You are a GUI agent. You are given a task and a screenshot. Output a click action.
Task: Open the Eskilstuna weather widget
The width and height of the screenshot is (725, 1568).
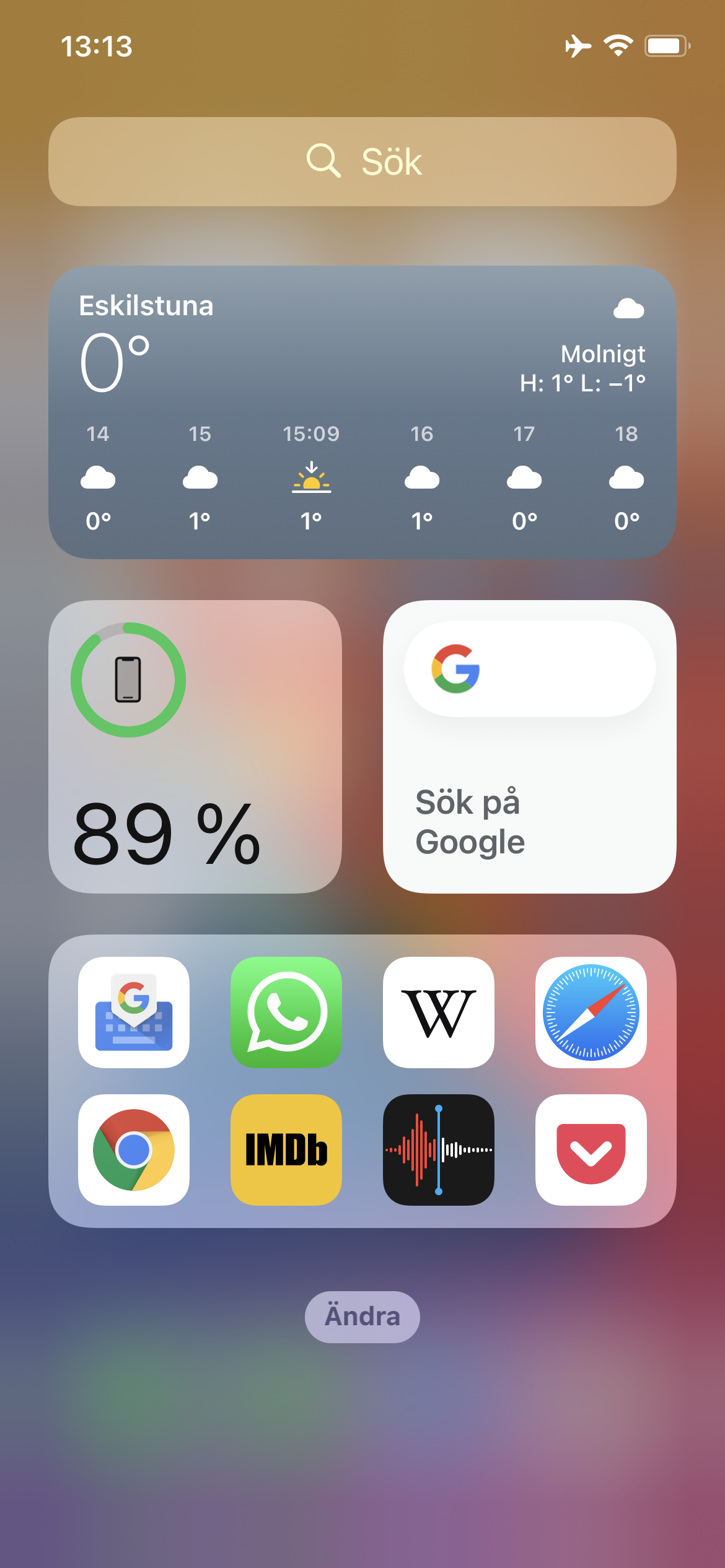tap(362, 412)
